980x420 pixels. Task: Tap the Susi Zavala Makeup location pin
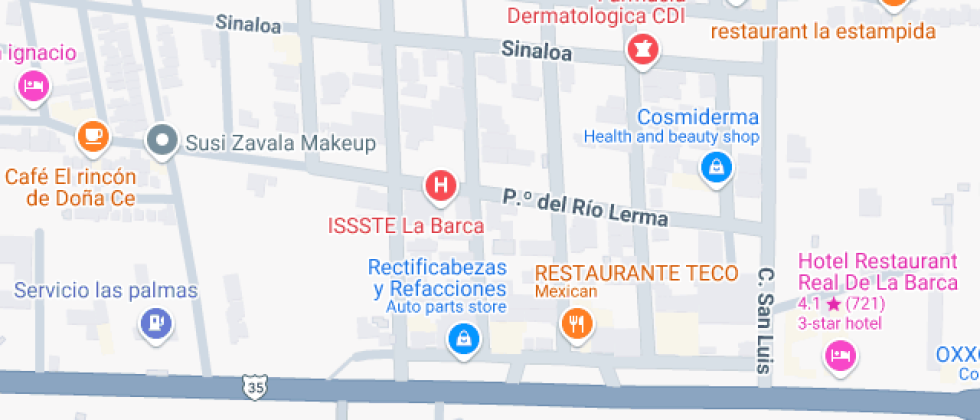pyautogui.click(x=161, y=142)
